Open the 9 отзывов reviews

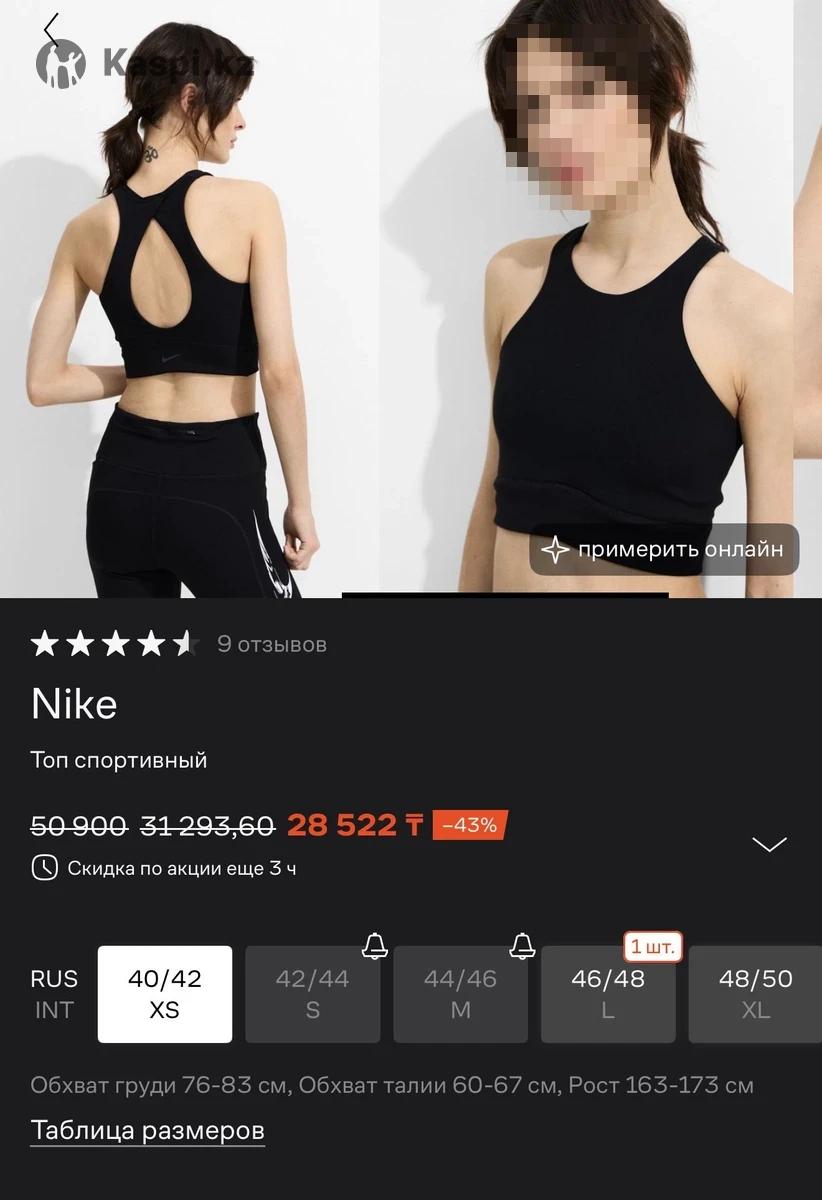(x=272, y=644)
